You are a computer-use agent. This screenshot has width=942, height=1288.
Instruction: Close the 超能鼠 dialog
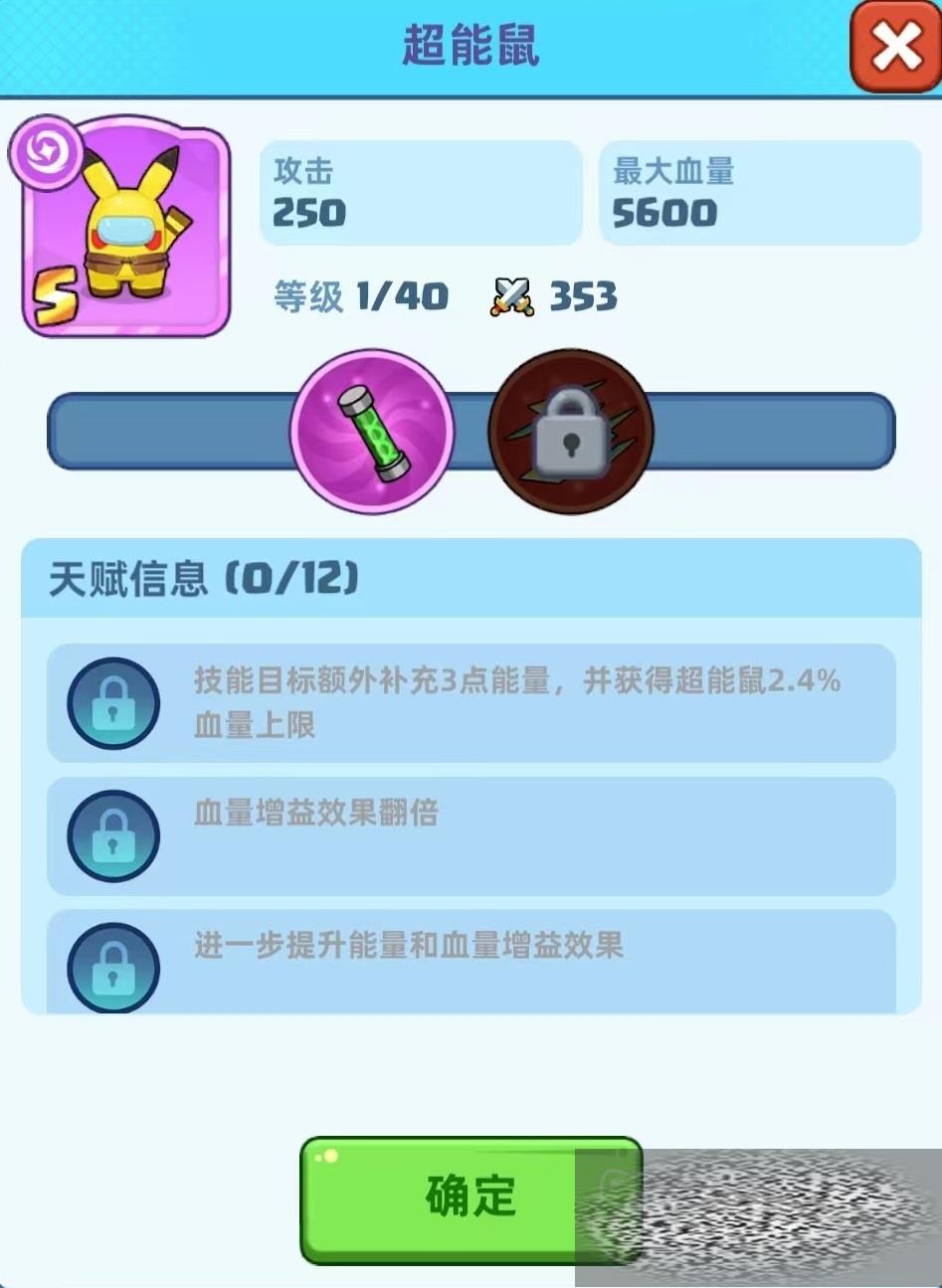(x=895, y=47)
